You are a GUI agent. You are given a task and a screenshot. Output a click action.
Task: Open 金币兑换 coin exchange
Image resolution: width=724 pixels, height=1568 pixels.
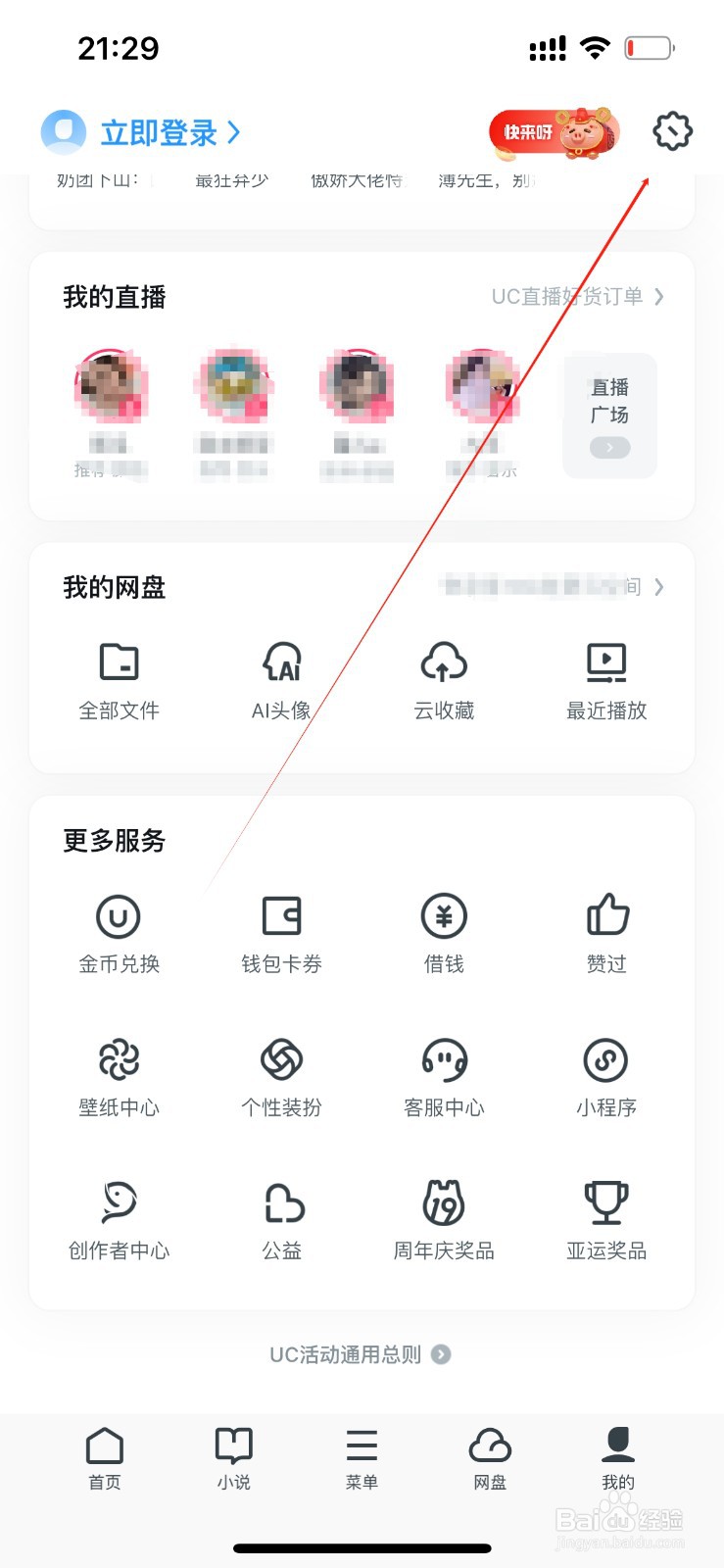(119, 931)
